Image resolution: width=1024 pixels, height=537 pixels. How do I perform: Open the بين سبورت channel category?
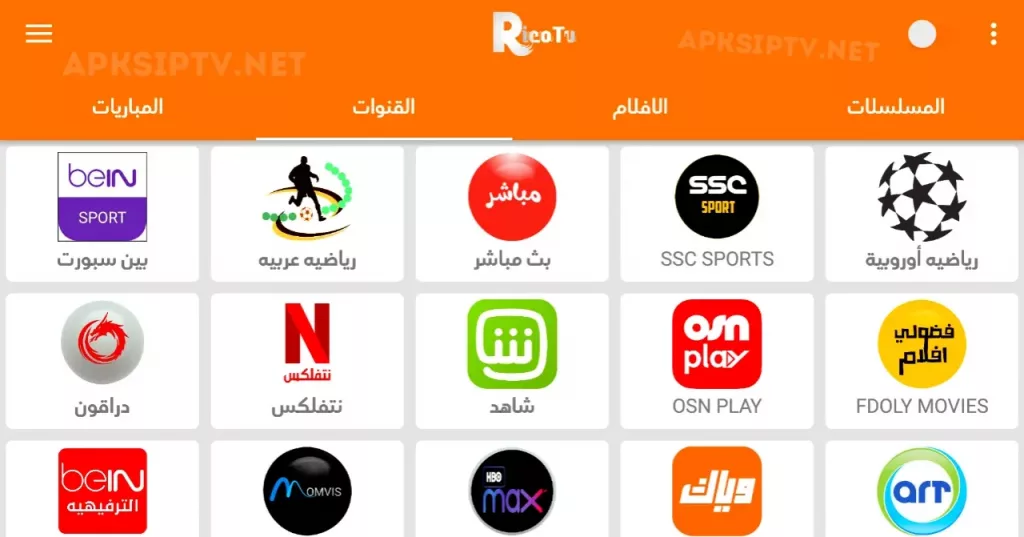tap(102, 213)
